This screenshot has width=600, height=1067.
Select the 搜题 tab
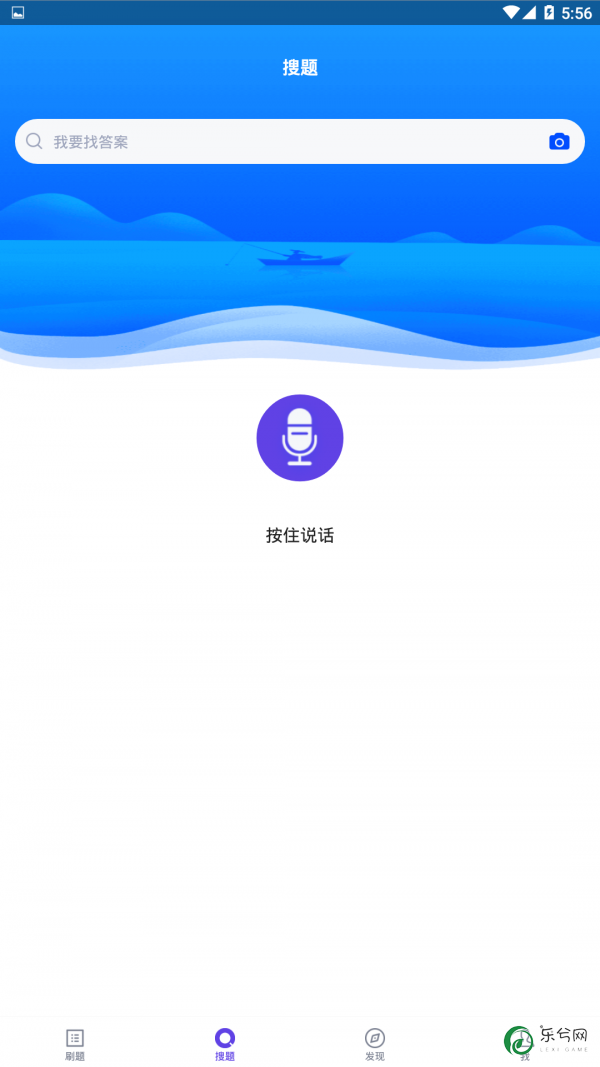(x=225, y=1044)
